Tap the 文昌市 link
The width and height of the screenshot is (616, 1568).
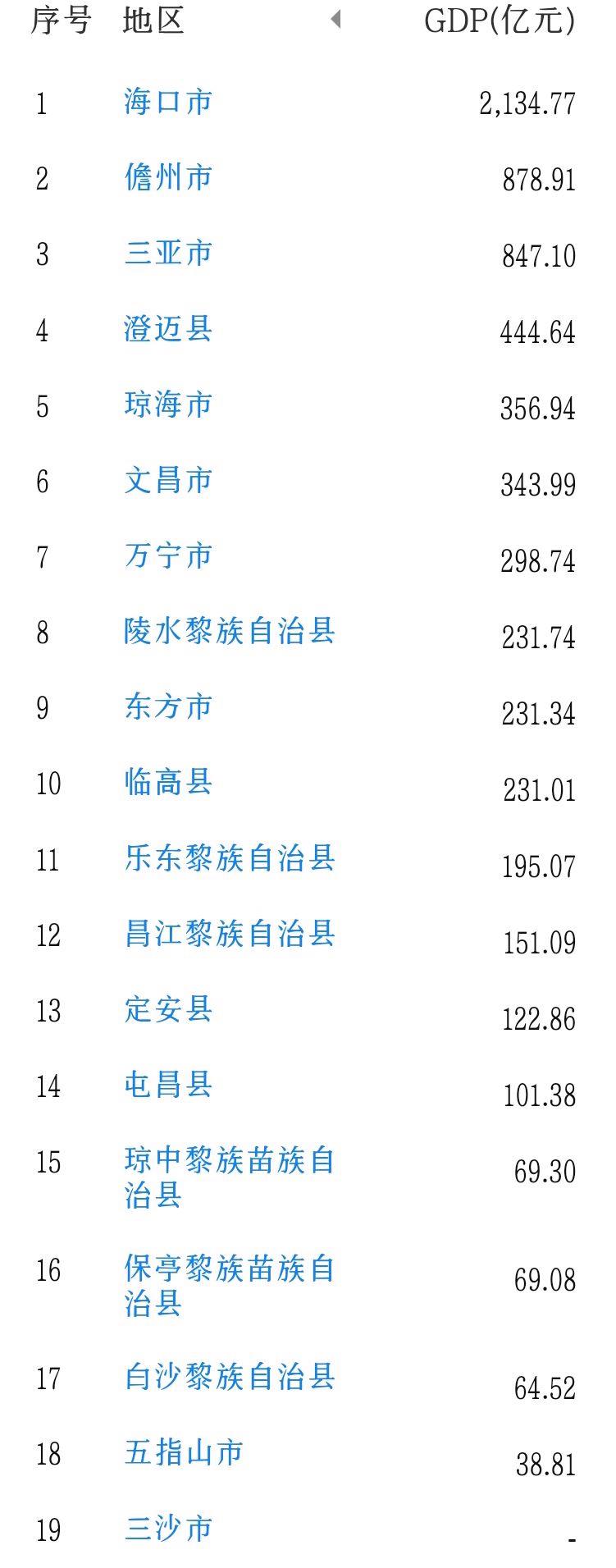[168, 481]
